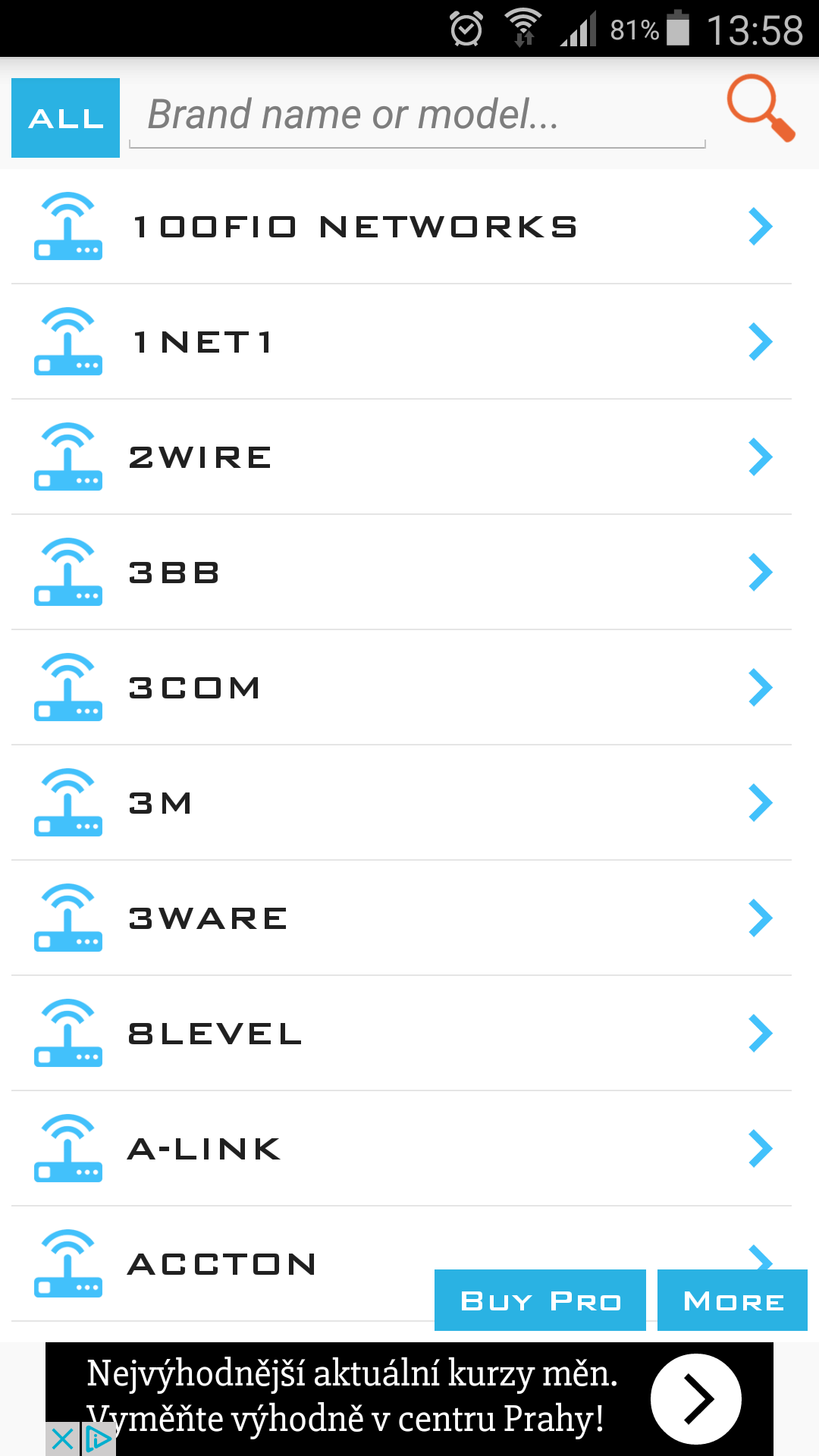
Task: Select 3WARE from the brands
Action: click(x=402, y=918)
